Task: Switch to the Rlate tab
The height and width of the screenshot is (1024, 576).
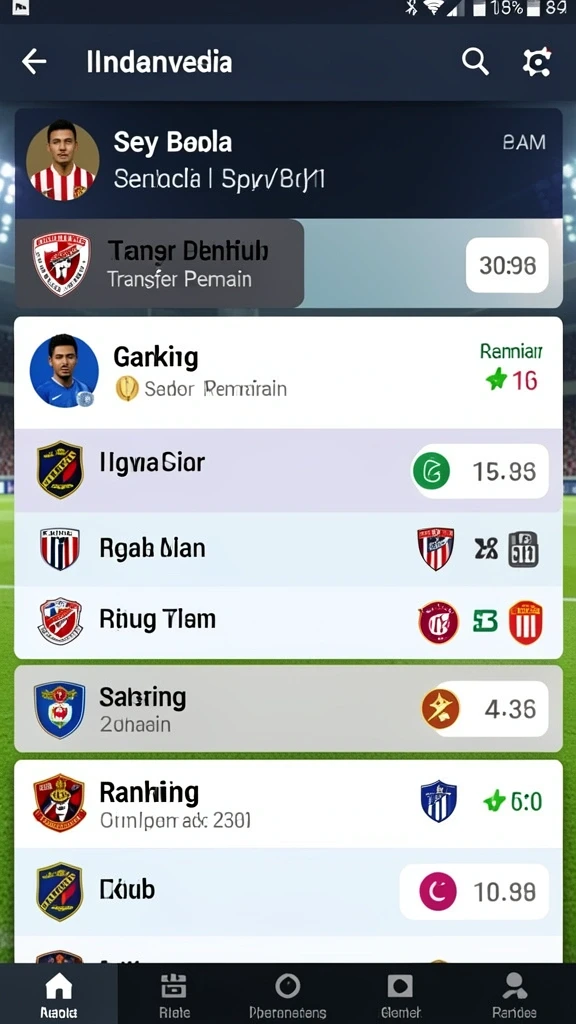Action: (x=174, y=994)
